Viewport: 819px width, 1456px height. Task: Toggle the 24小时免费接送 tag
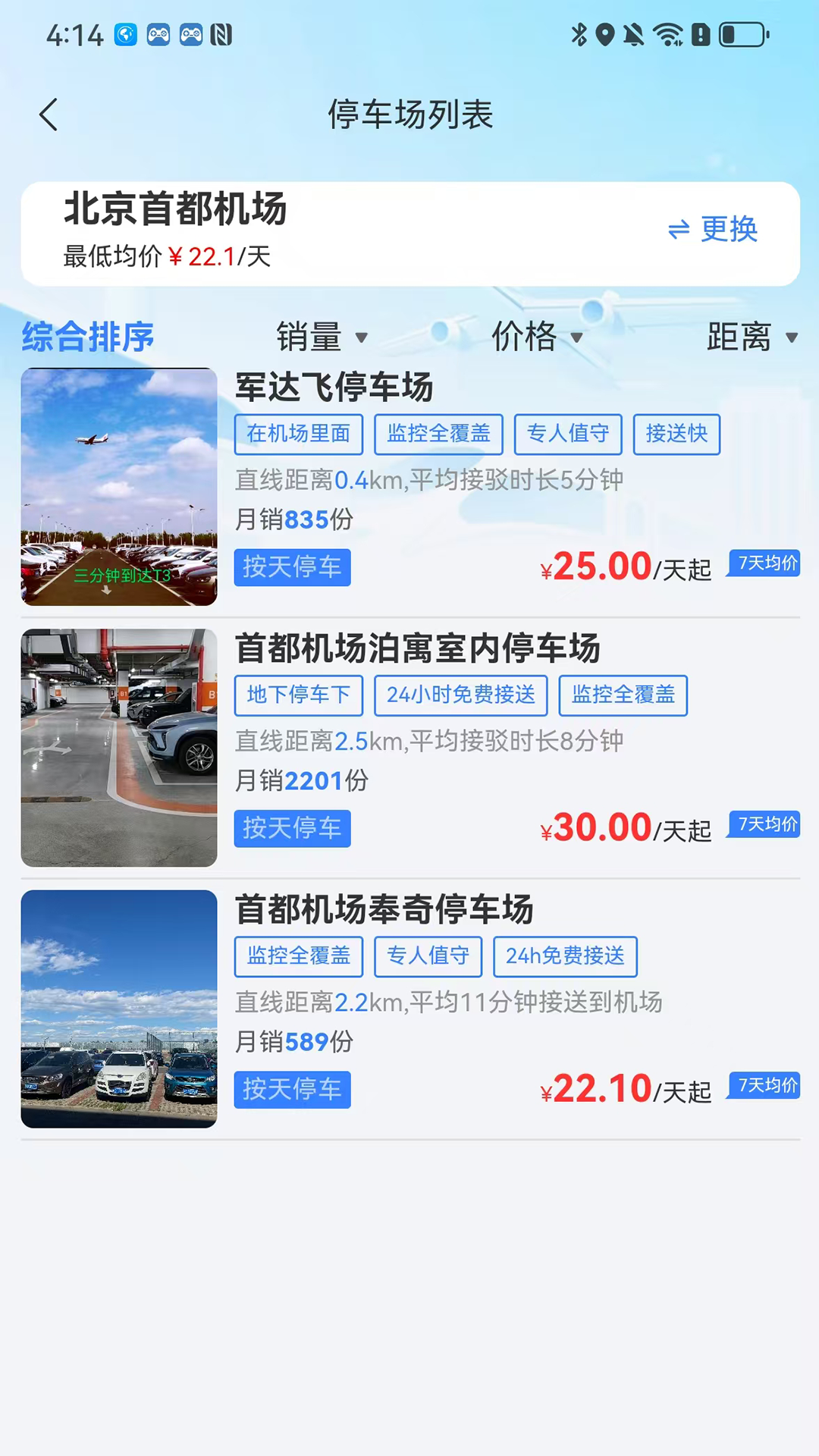460,695
